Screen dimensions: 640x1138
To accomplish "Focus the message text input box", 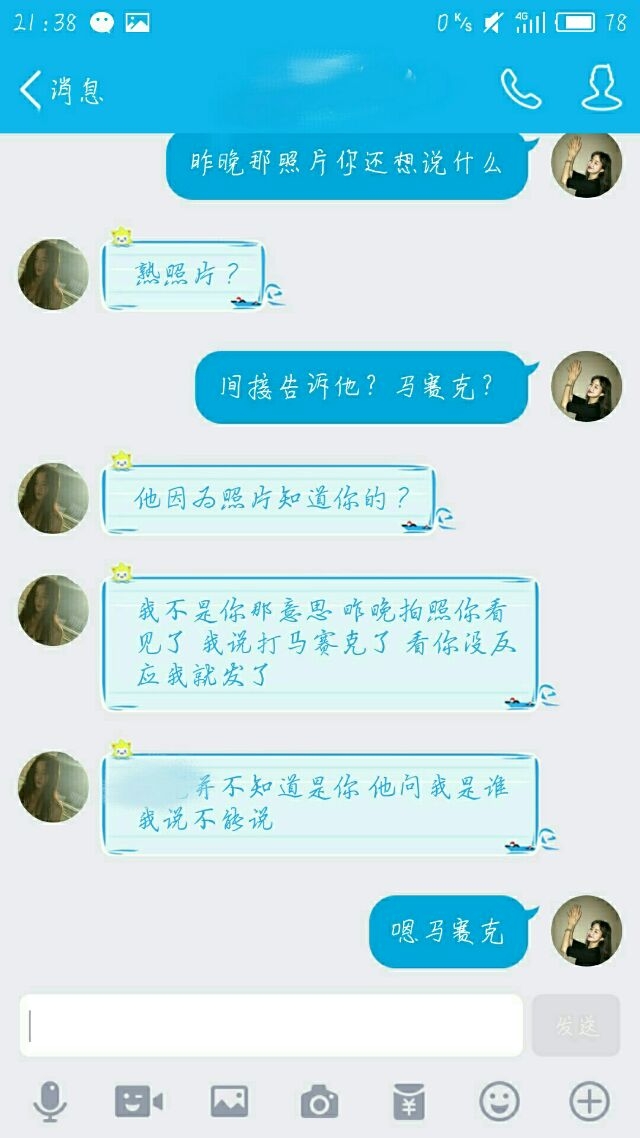I will 271,1025.
